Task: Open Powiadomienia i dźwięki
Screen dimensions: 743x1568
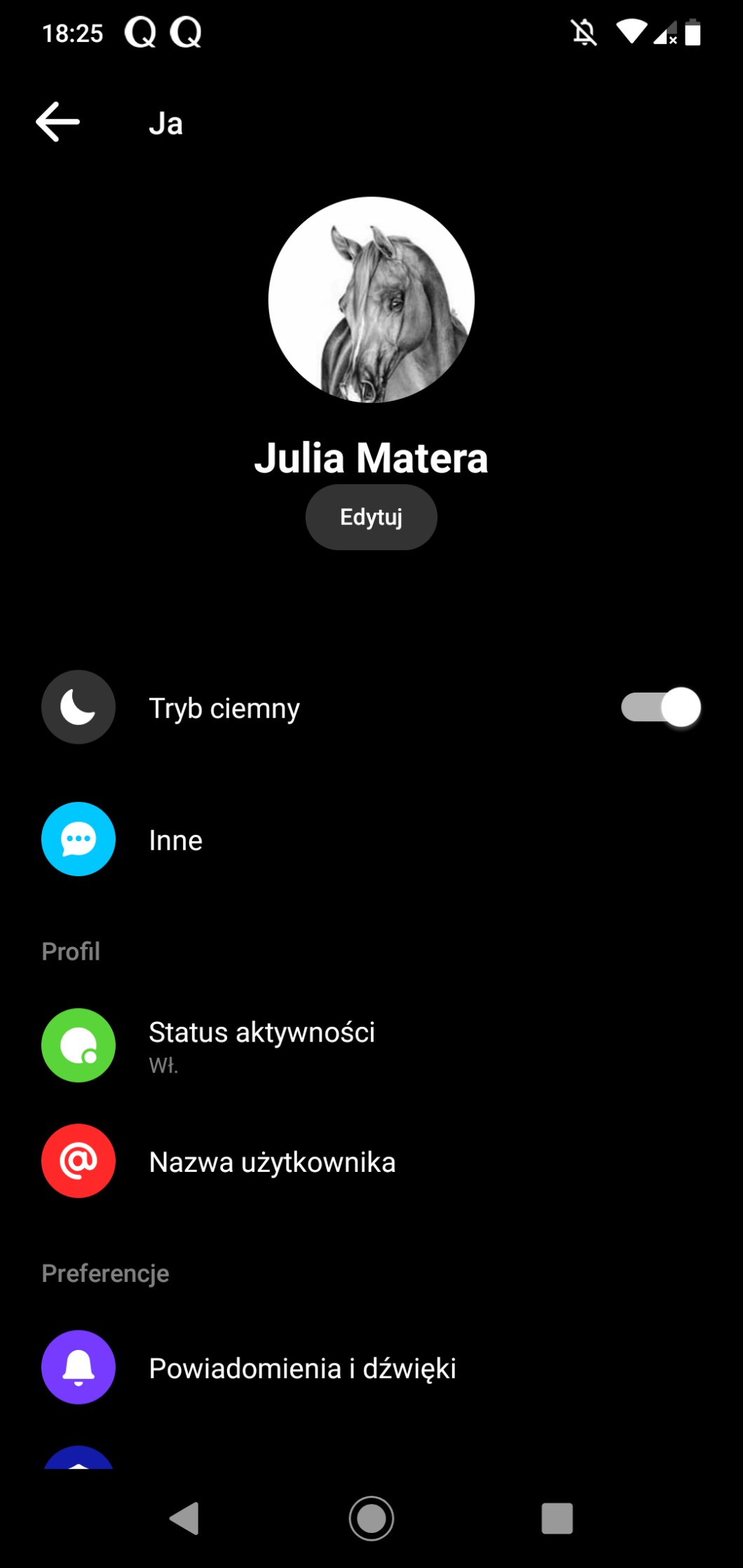Action: coord(302,1368)
